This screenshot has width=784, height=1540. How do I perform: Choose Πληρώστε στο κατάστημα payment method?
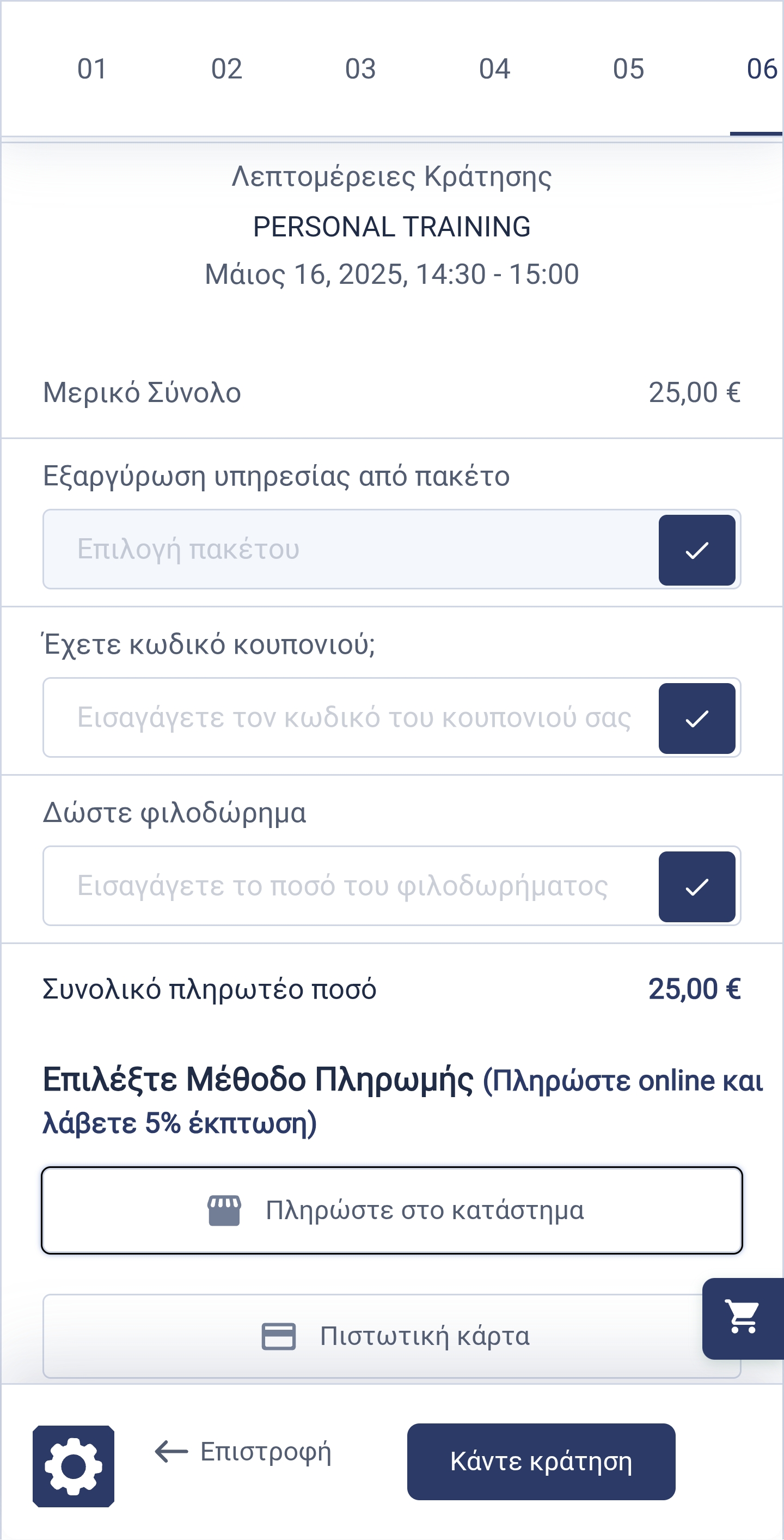[392, 1210]
